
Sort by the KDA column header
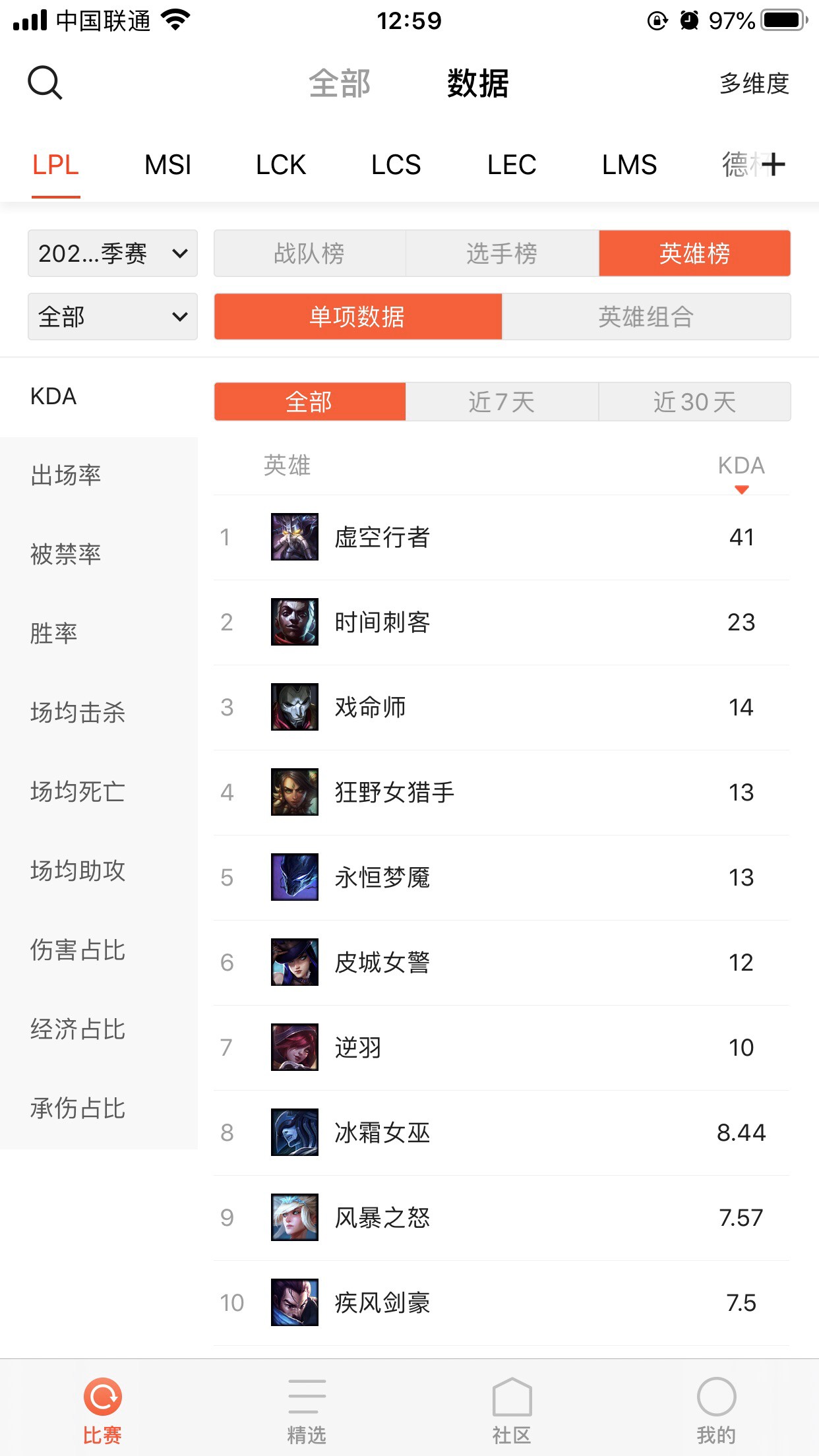click(x=741, y=466)
